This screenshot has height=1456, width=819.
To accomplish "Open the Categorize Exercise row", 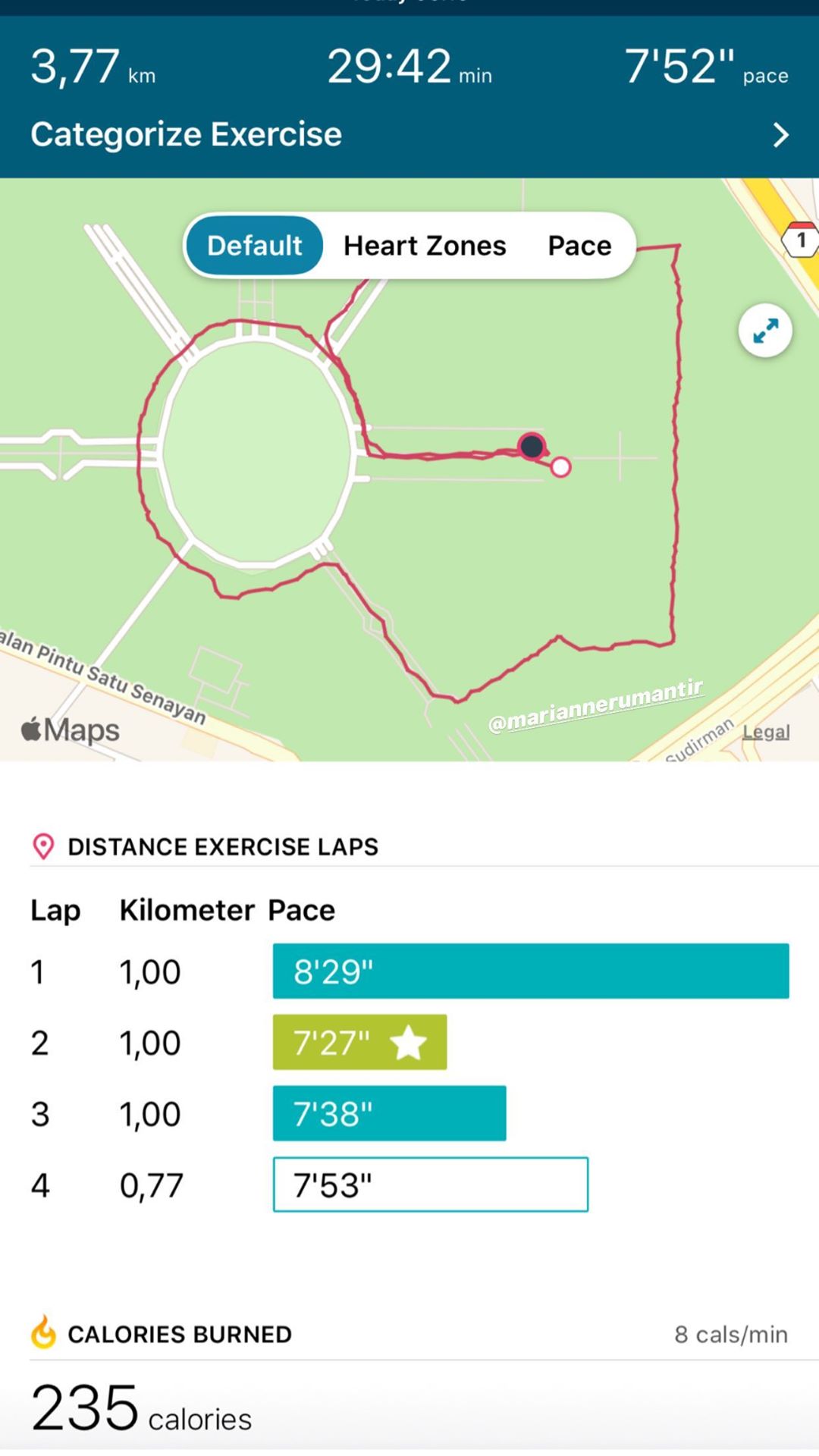I will pos(409,135).
